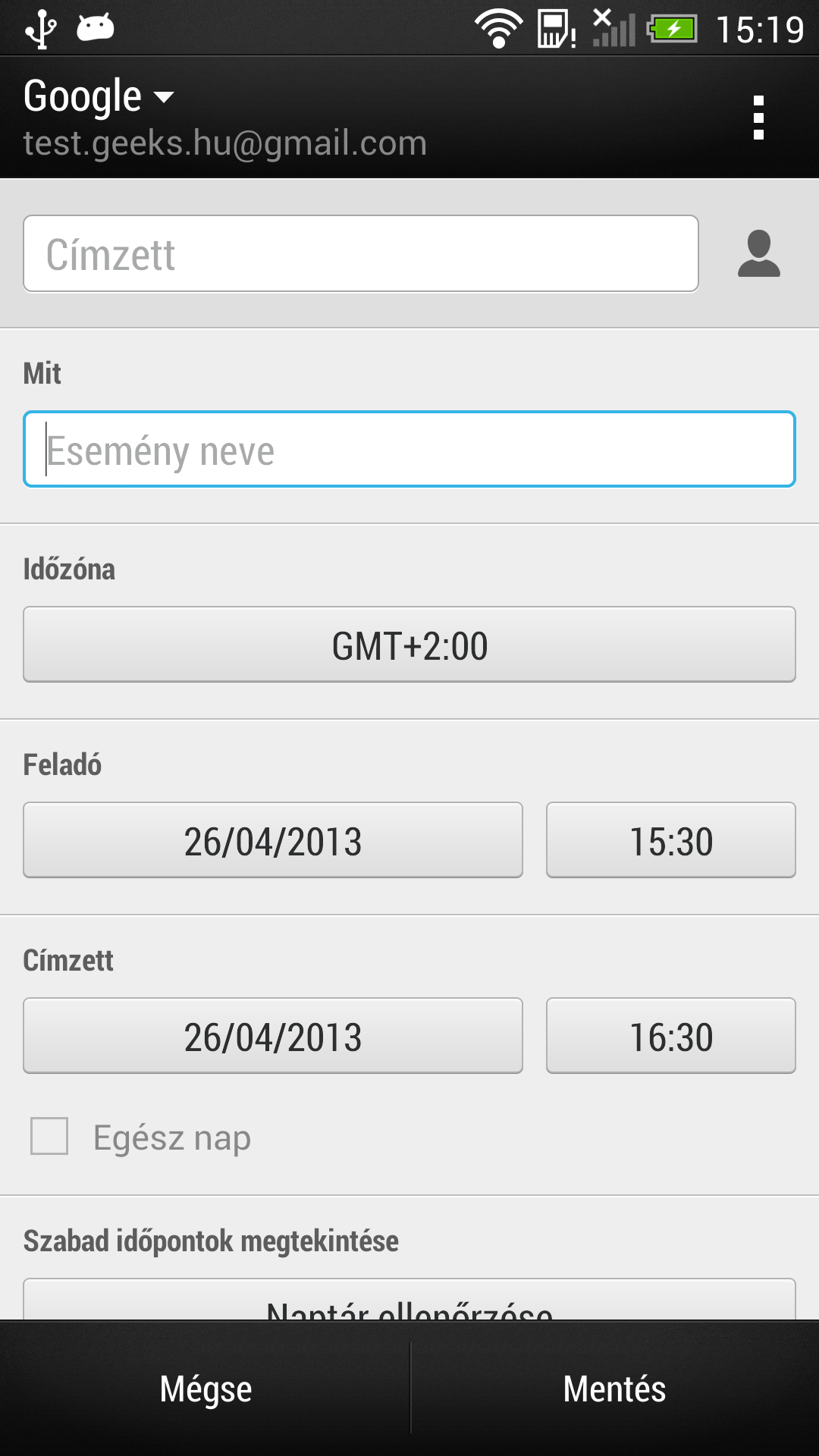Viewport: 819px width, 1456px height.
Task: Cancel with the Mégse button
Action: point(206,1389)
